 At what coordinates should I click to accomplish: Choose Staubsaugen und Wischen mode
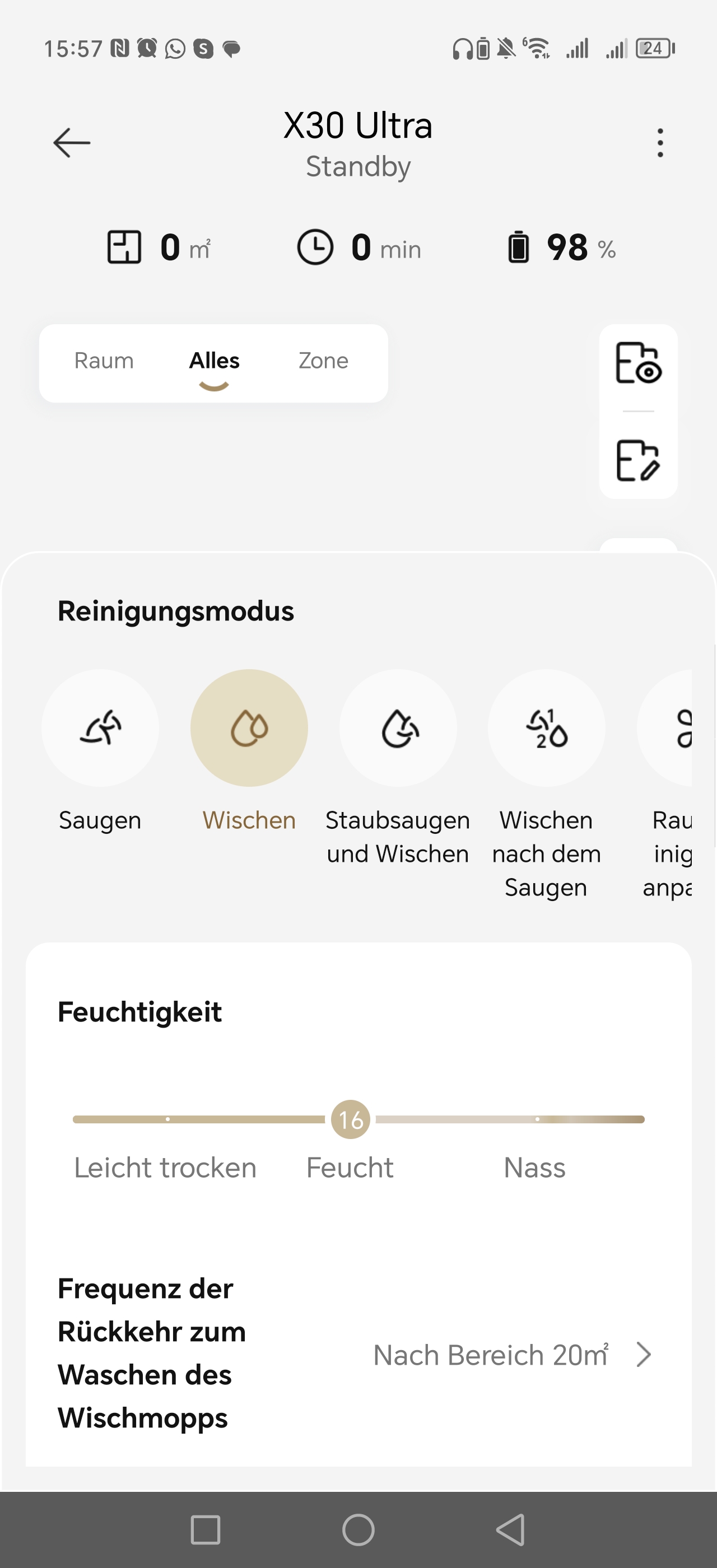(x=398, y=728)
